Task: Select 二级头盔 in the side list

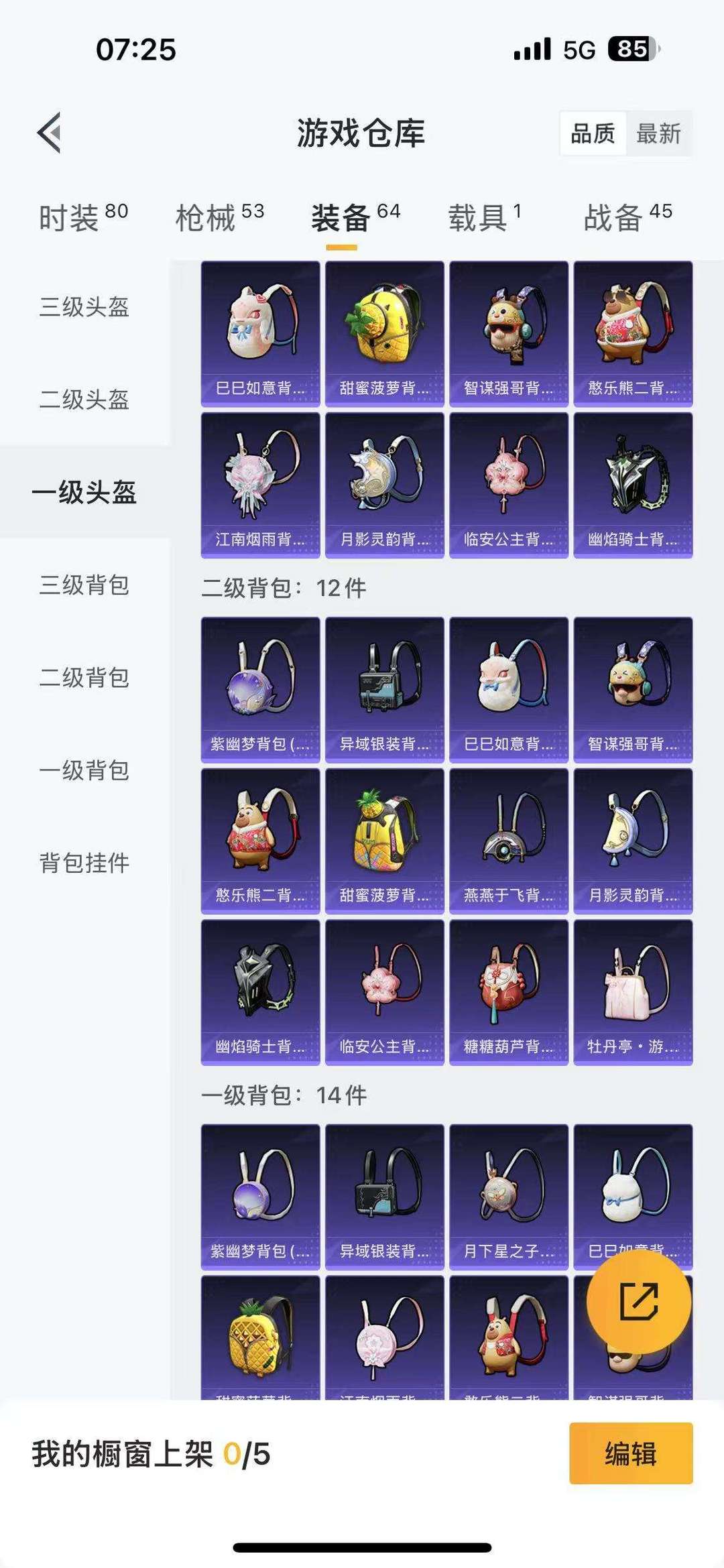Action: 84,400
